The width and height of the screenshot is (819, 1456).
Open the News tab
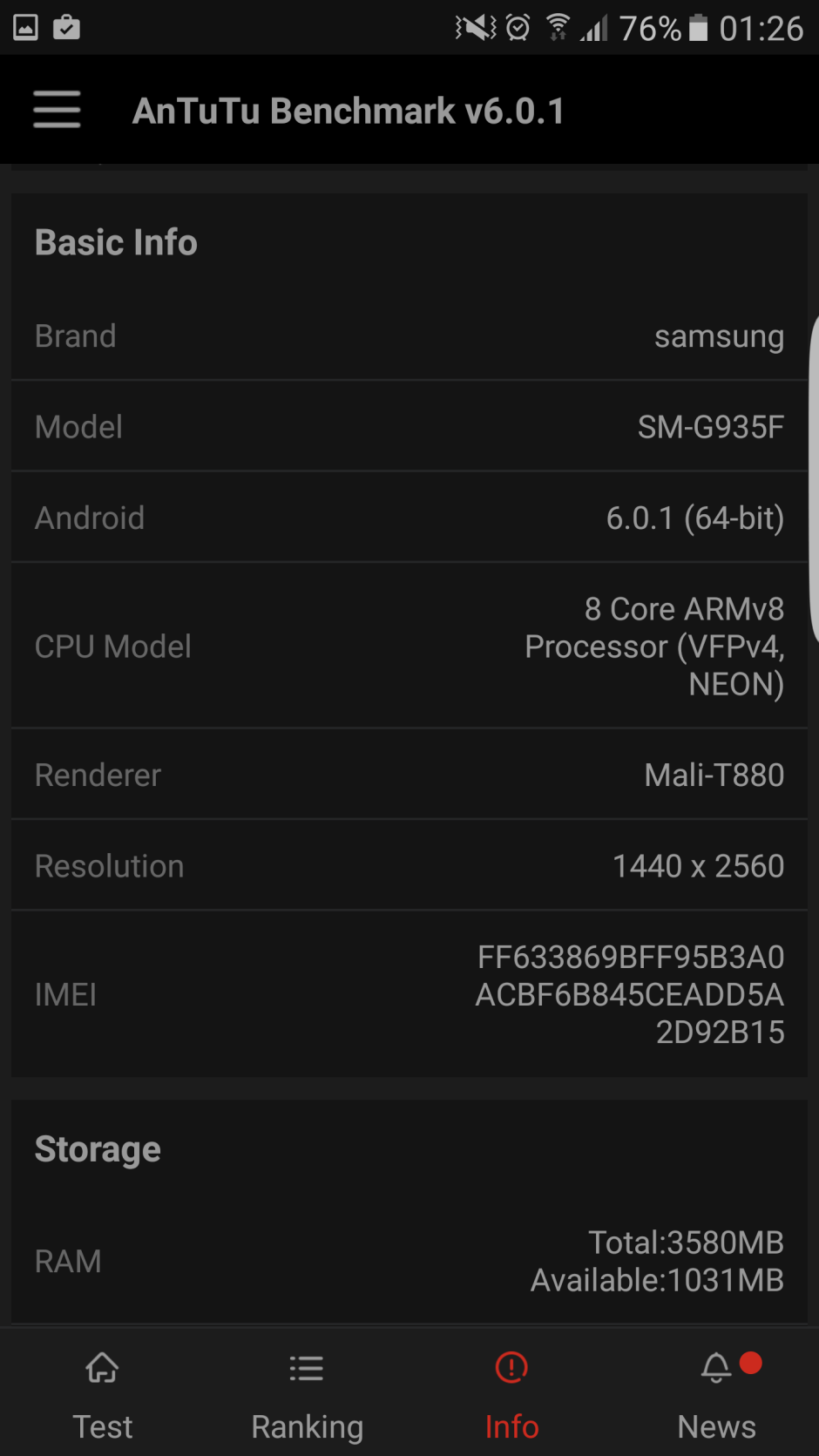click(716, 1392)
